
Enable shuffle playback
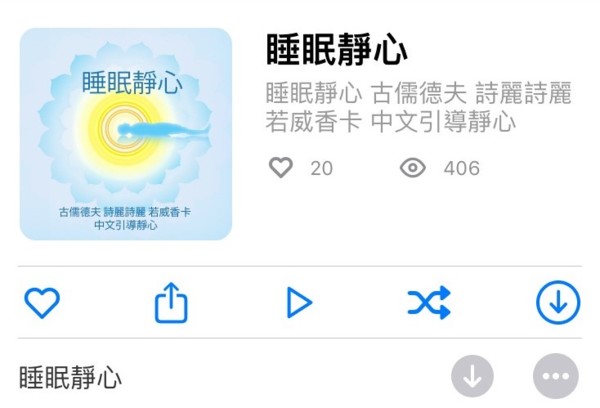tap(429, 302)
